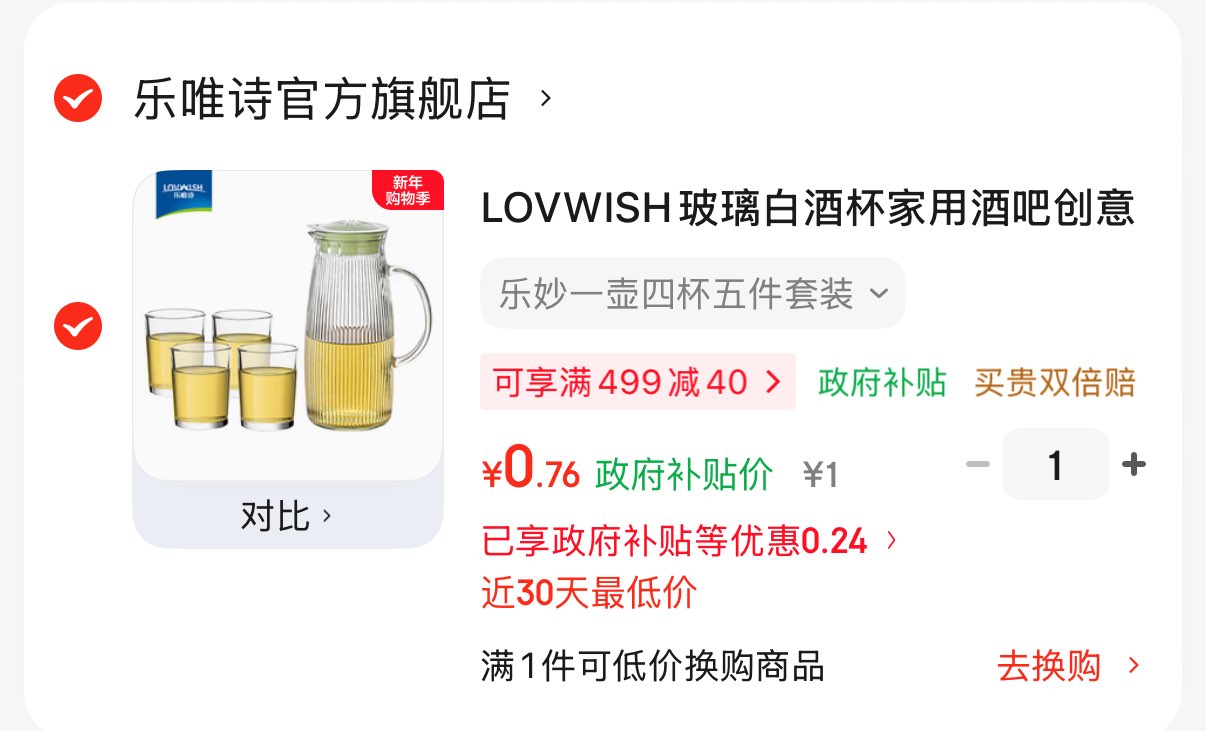Deselect the LOVWISH glass set item checkbox

[78, 326]
